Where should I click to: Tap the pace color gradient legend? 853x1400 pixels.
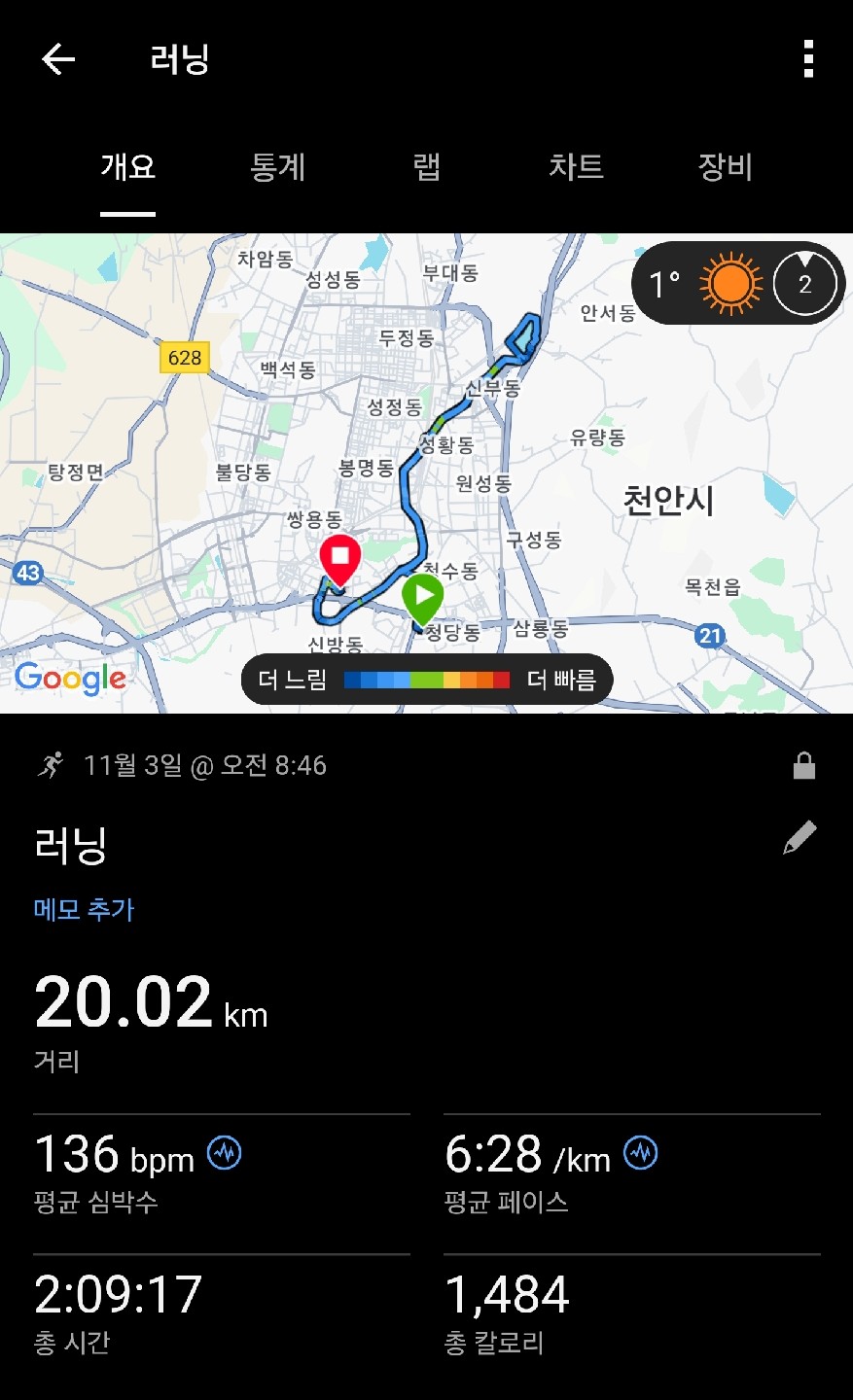tap(426, 680)
